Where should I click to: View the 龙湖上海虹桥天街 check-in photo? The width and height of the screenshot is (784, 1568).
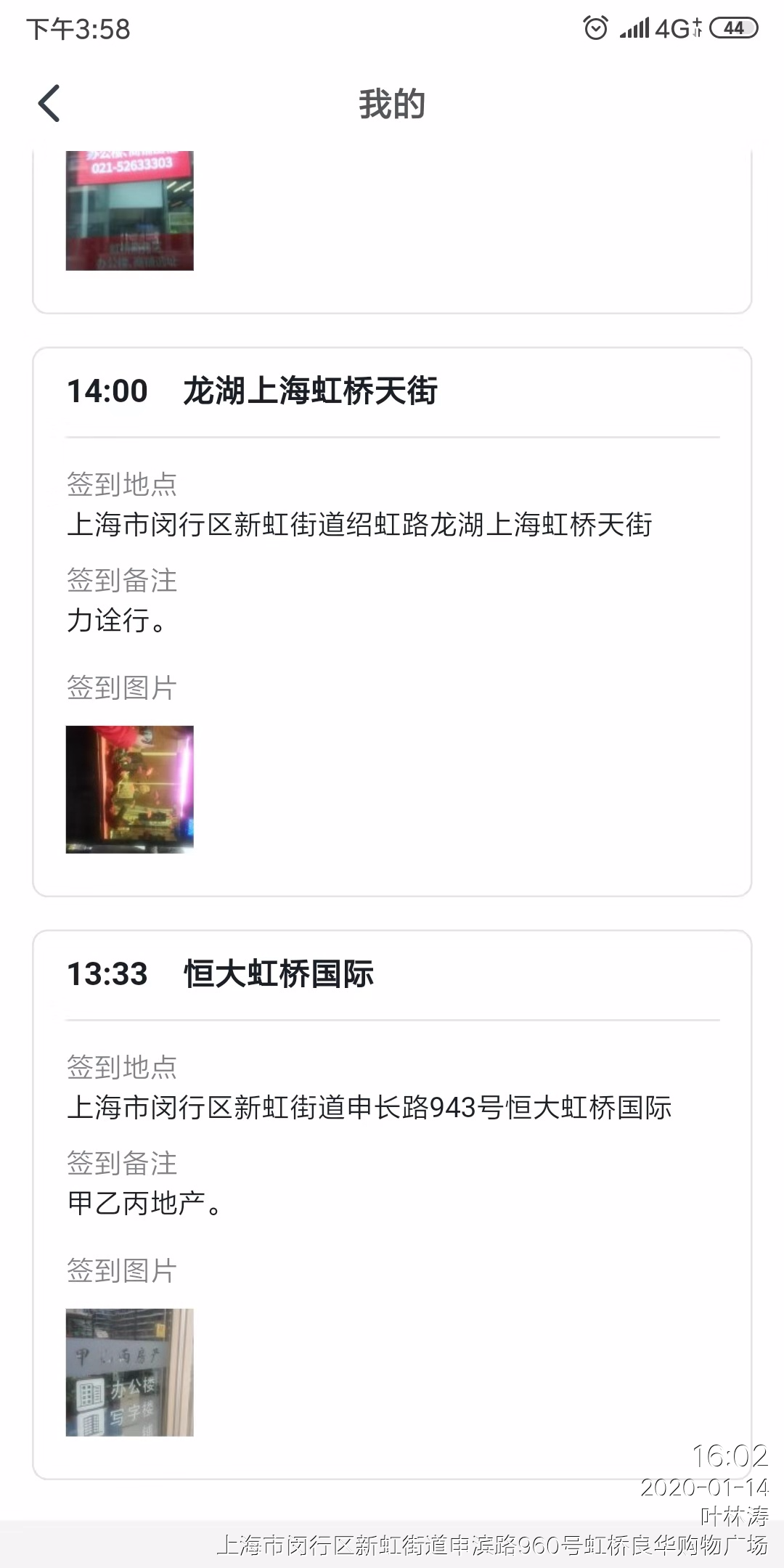point(129,789)
